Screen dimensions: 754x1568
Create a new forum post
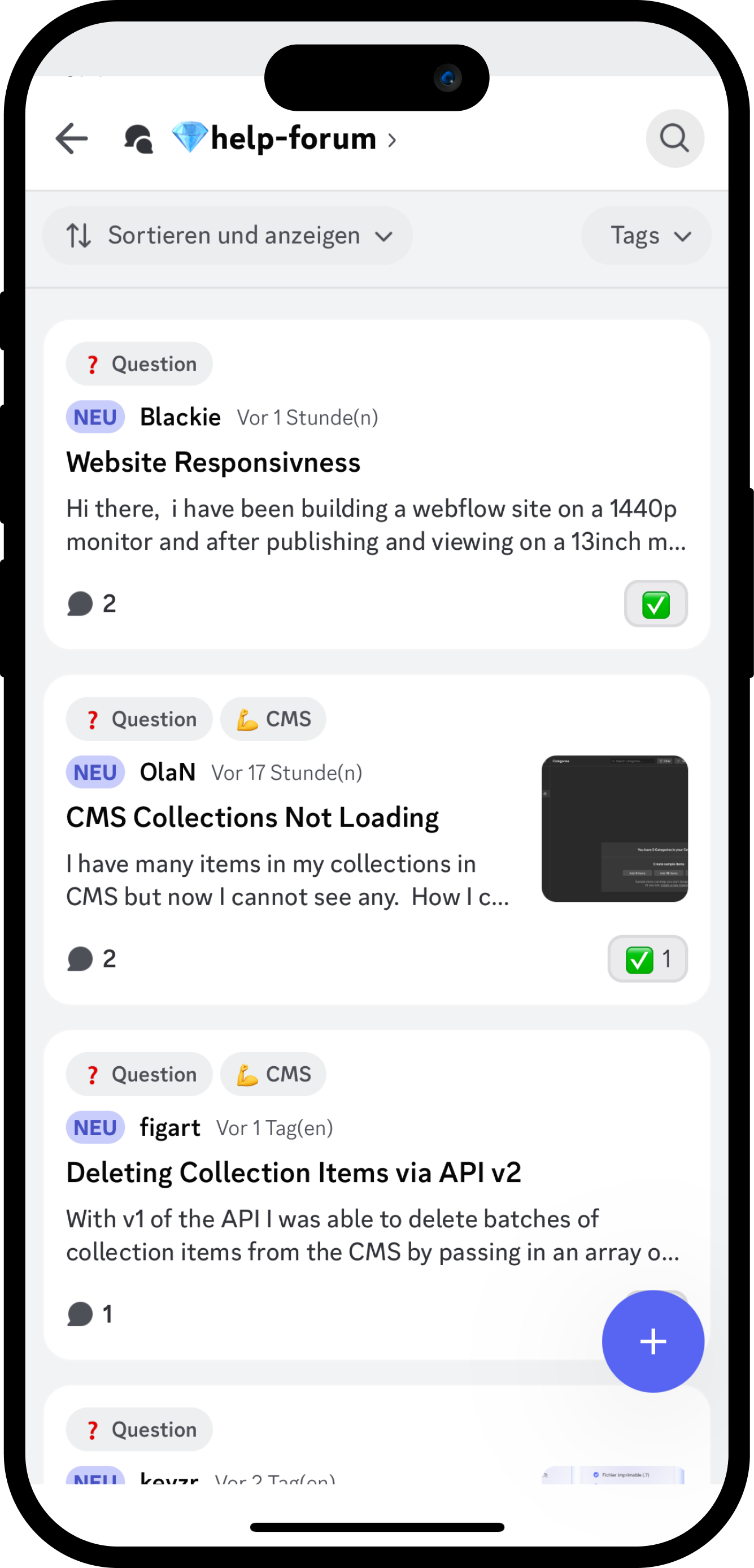click(653, 1341)
